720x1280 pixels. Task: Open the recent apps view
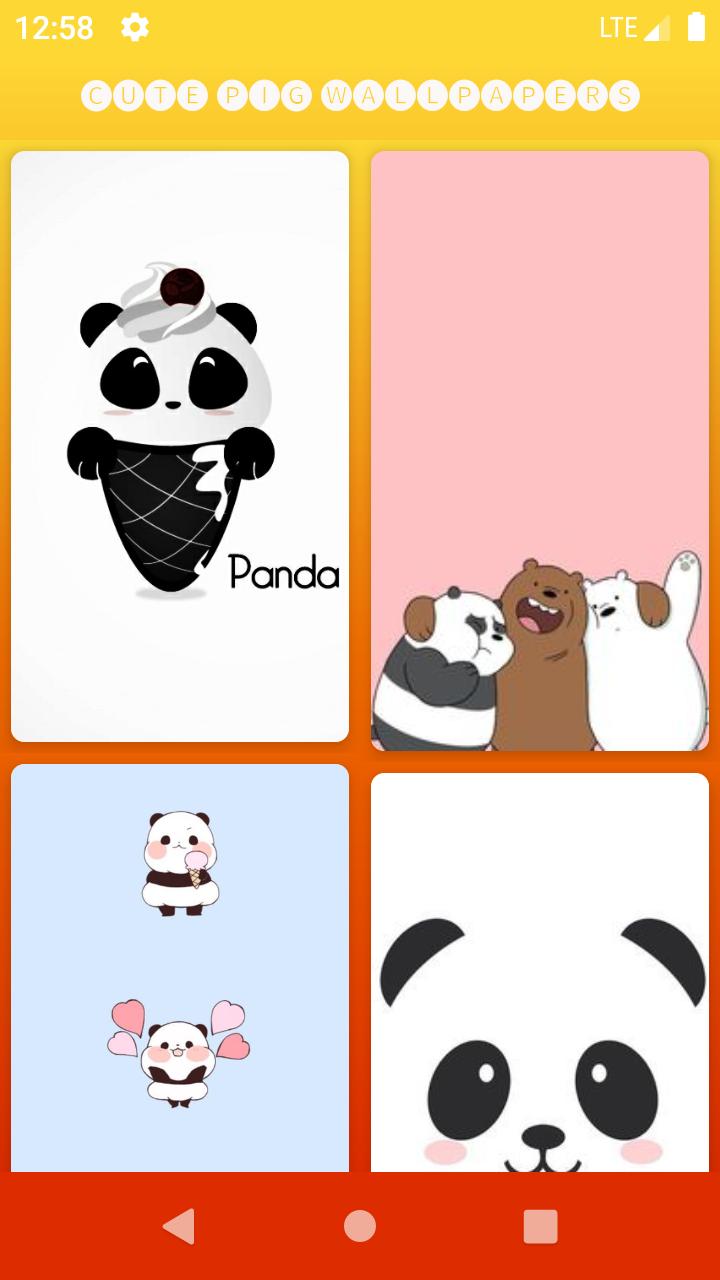tap(540, 1226)
